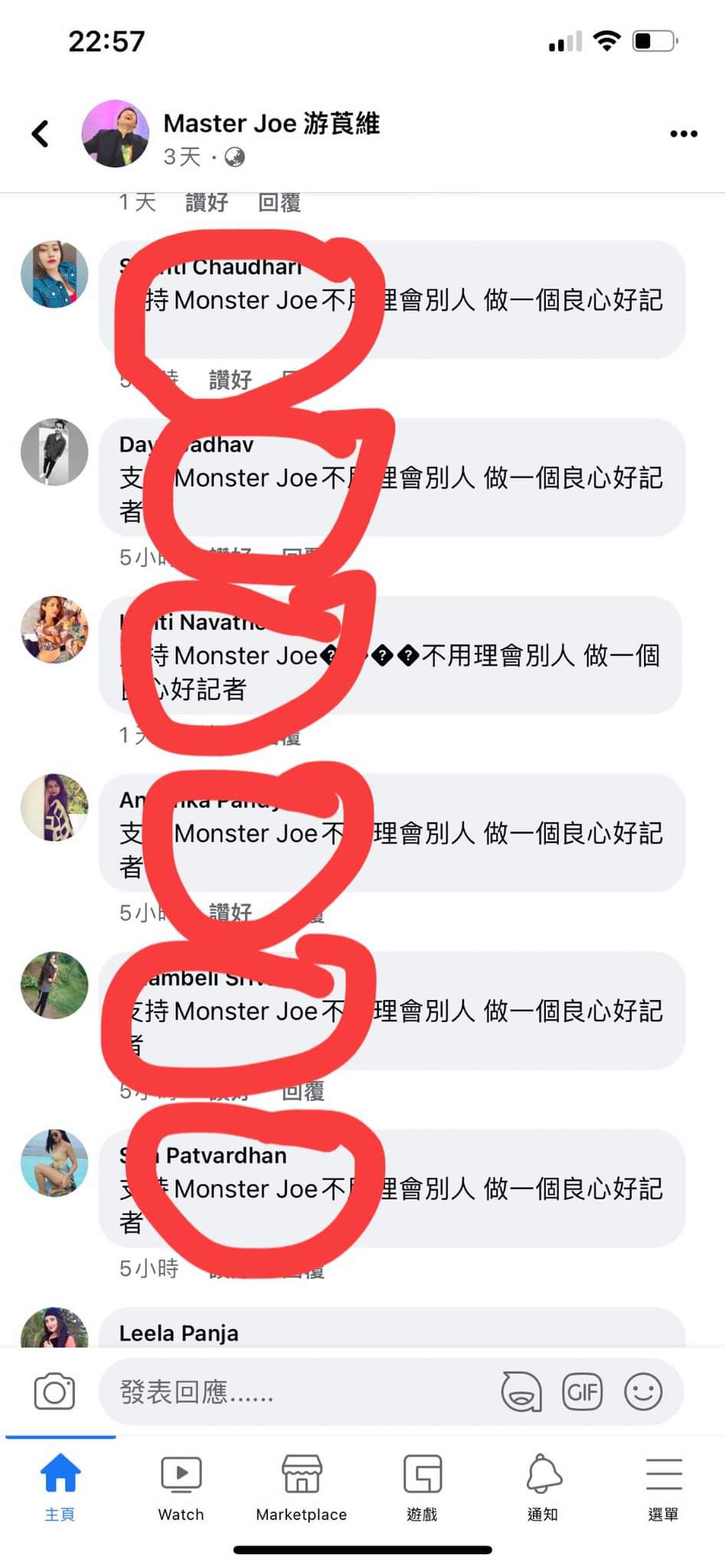Open the avatar sticker picker
Screen dimensions: 725x1568
point(521,1391)
